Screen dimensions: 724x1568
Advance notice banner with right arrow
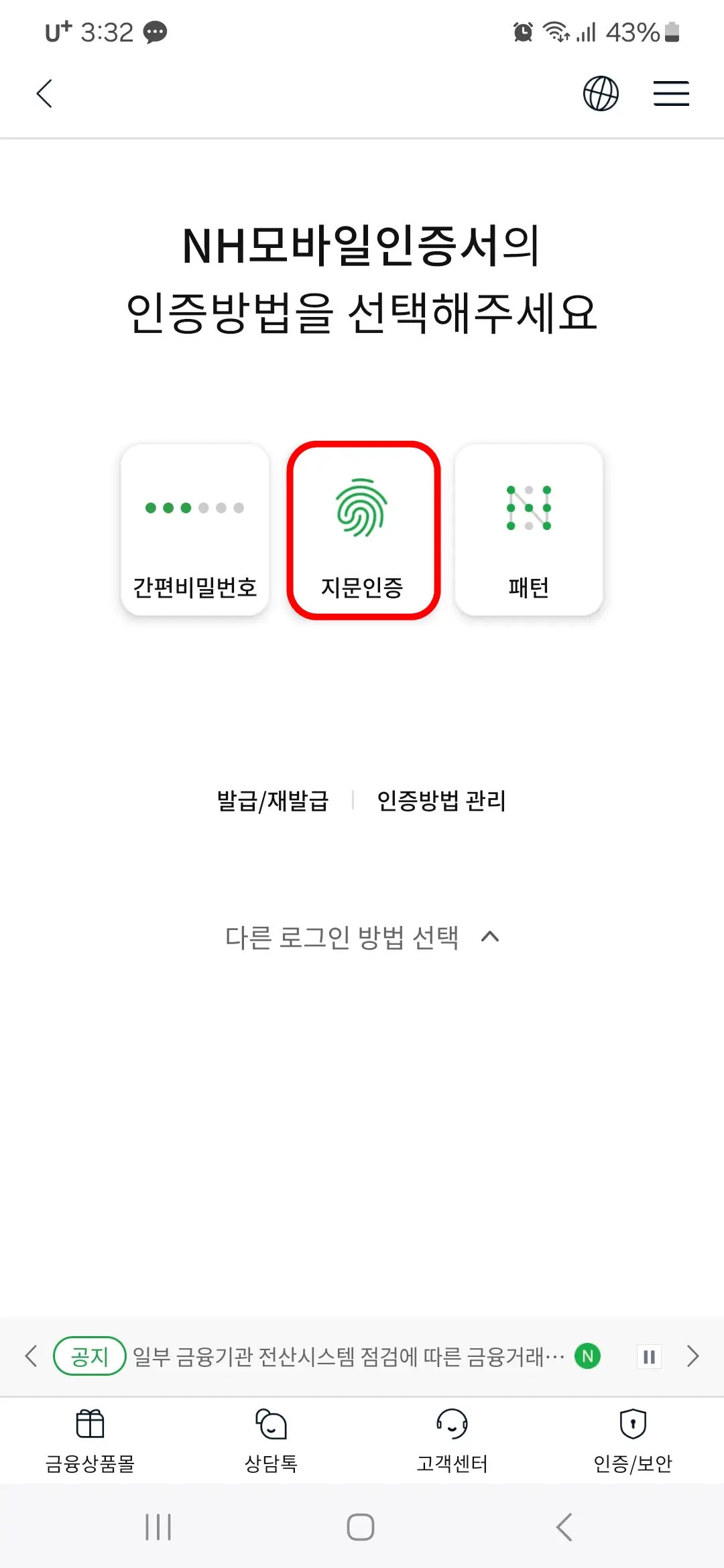pyautogui.click(x=694, y=1356)
